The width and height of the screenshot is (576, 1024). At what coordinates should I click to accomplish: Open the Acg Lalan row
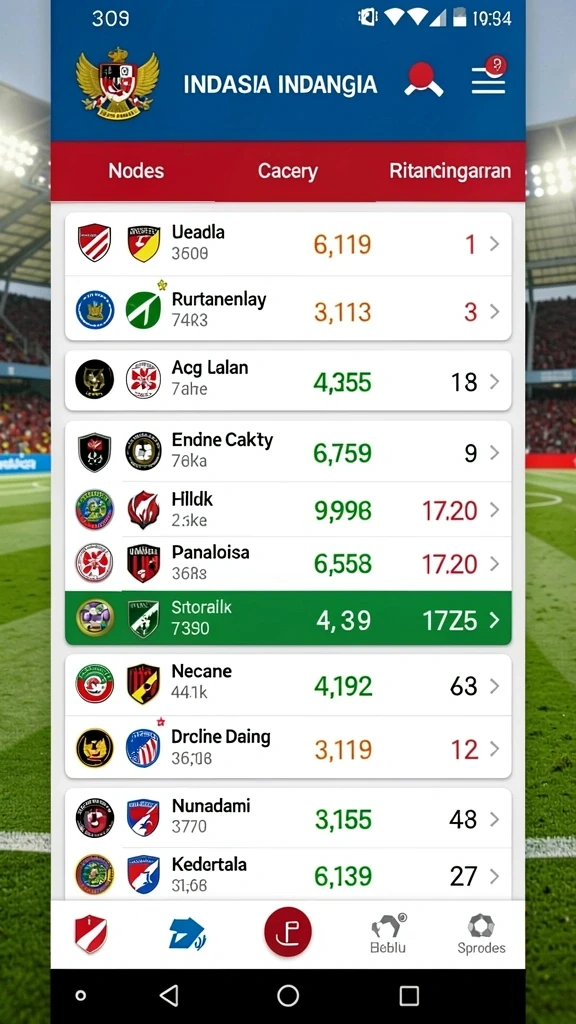[x=288, y=381]
